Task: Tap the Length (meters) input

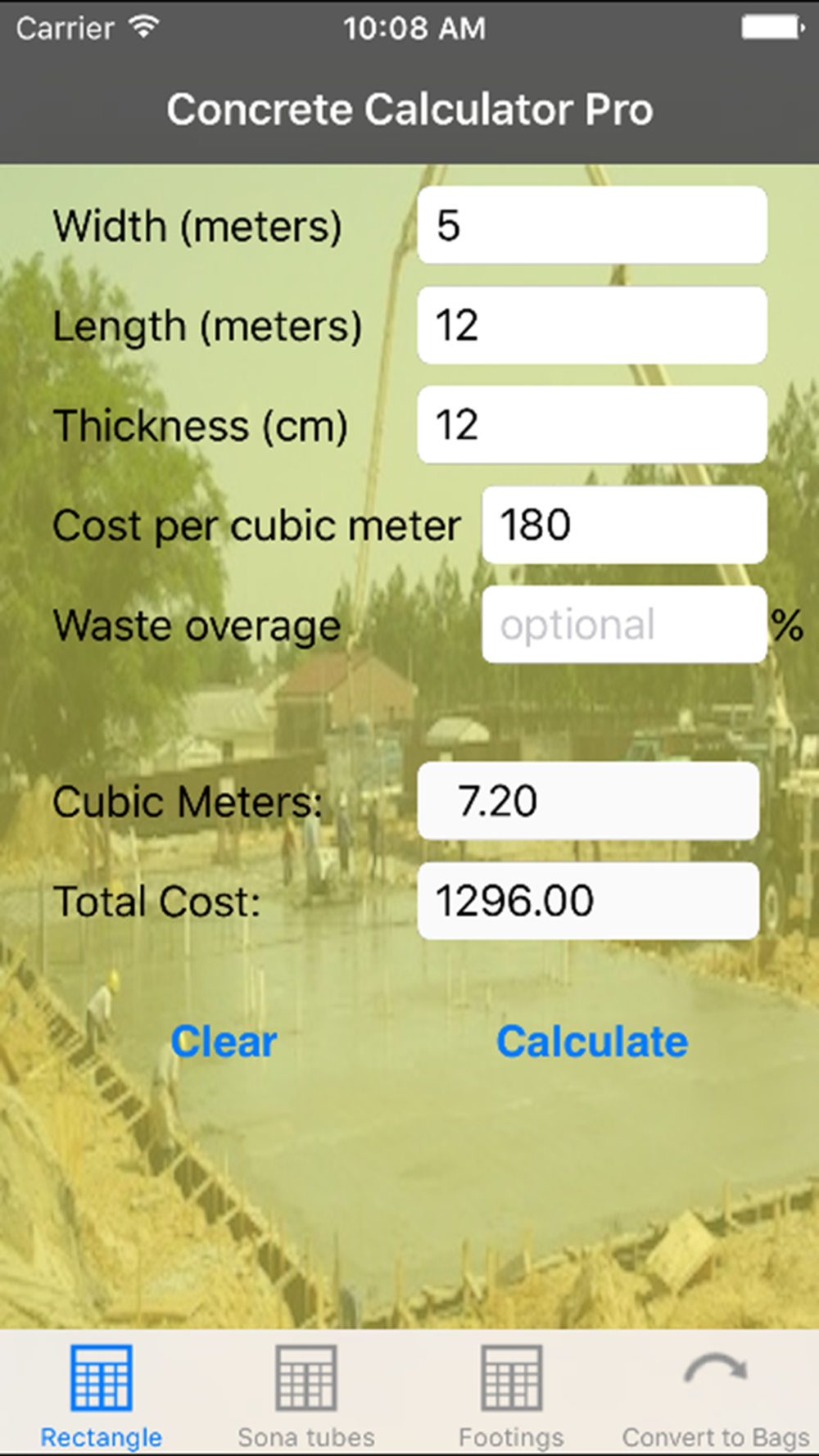Action: pyautogui.click(x=591, y=325)
